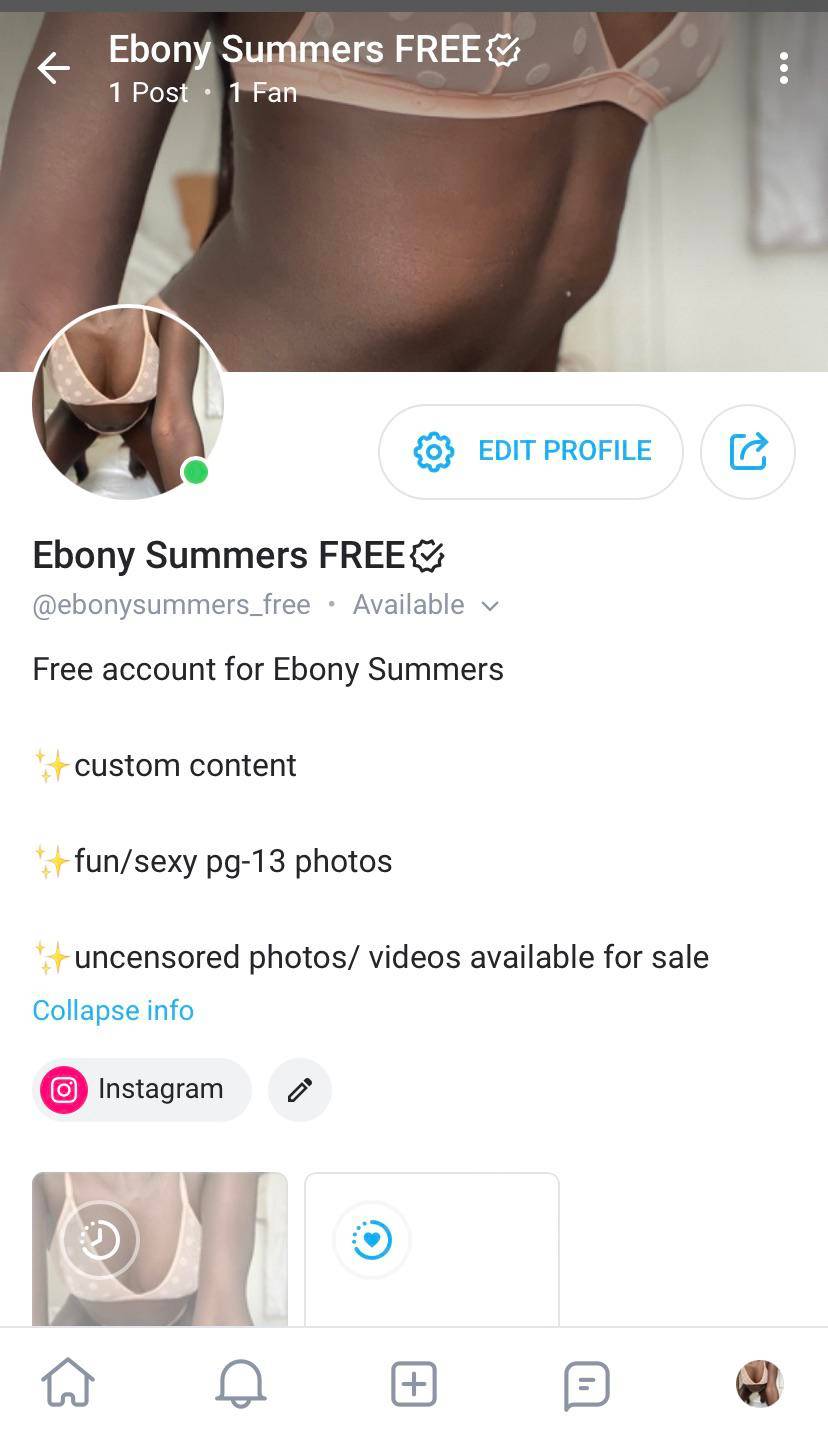828x1436 pixels.
Task: Click the settings gear inside Edit Profile
Action: [x=431, y=451]
